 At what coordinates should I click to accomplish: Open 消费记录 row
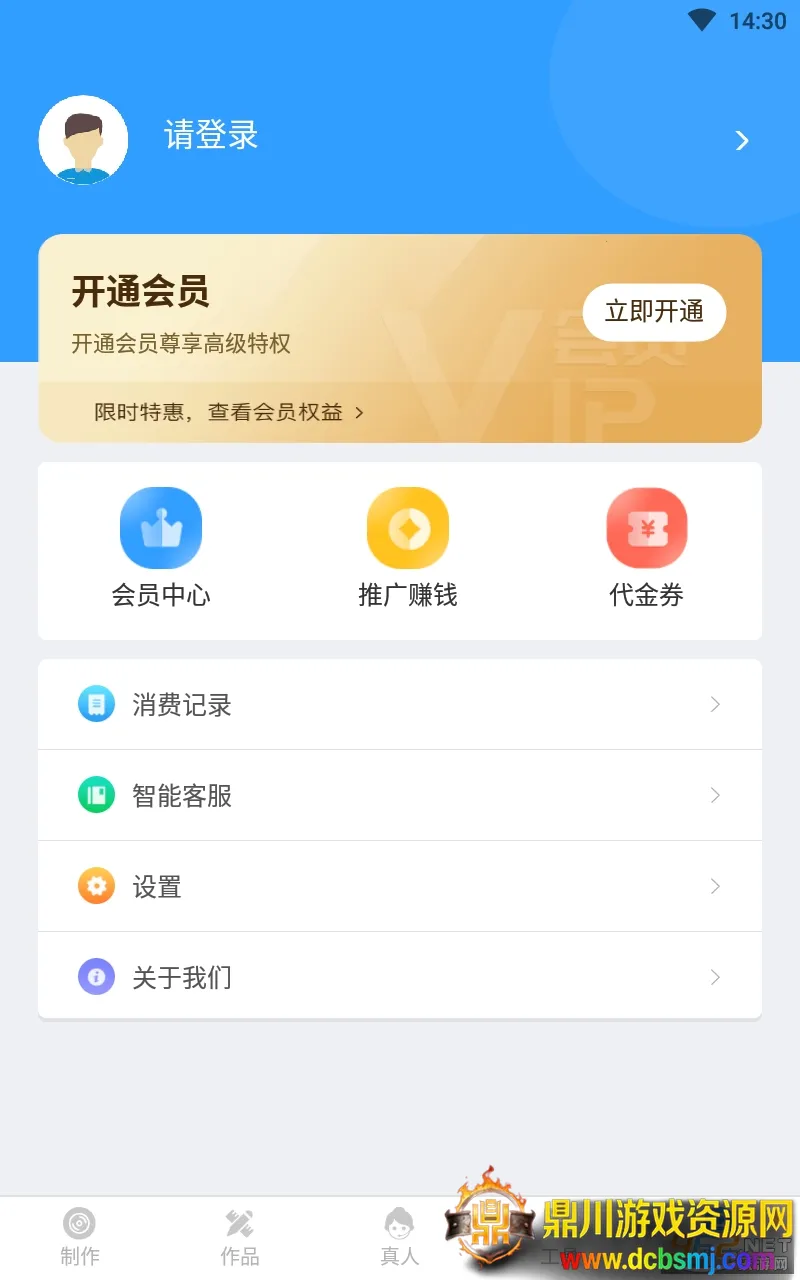tap(400, 705)
